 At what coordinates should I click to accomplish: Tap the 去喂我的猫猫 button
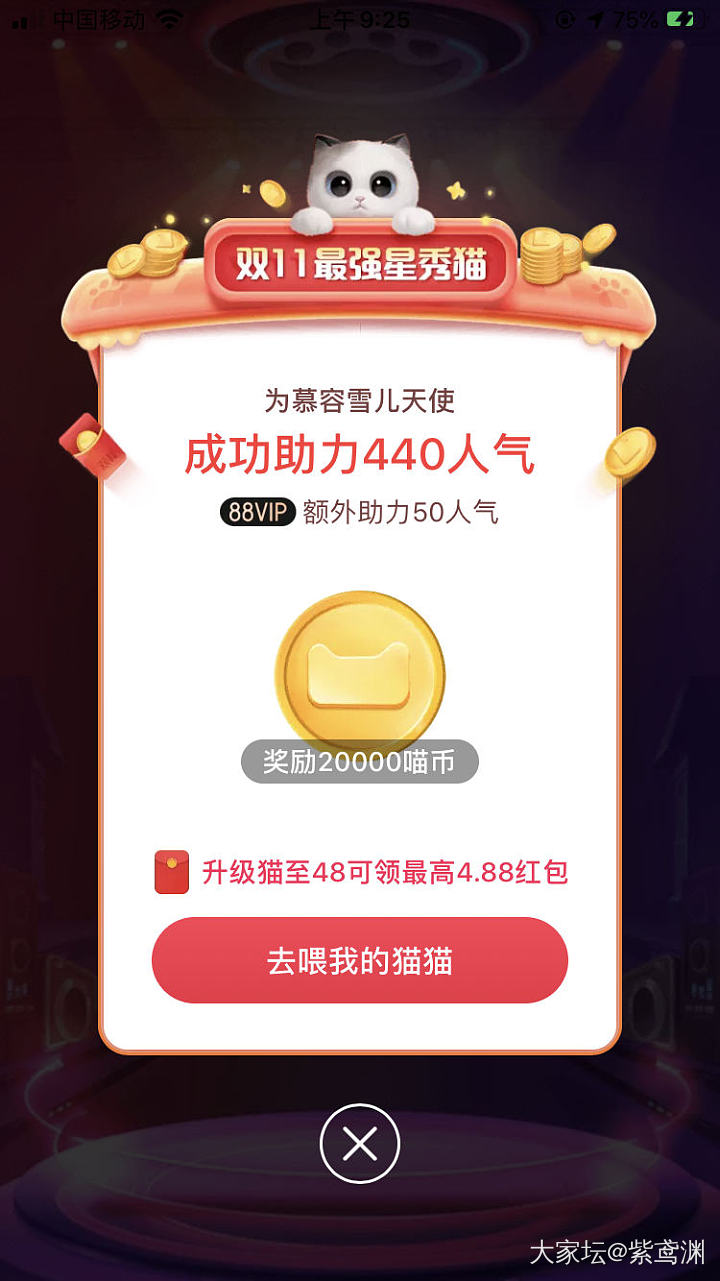[359, 961]
